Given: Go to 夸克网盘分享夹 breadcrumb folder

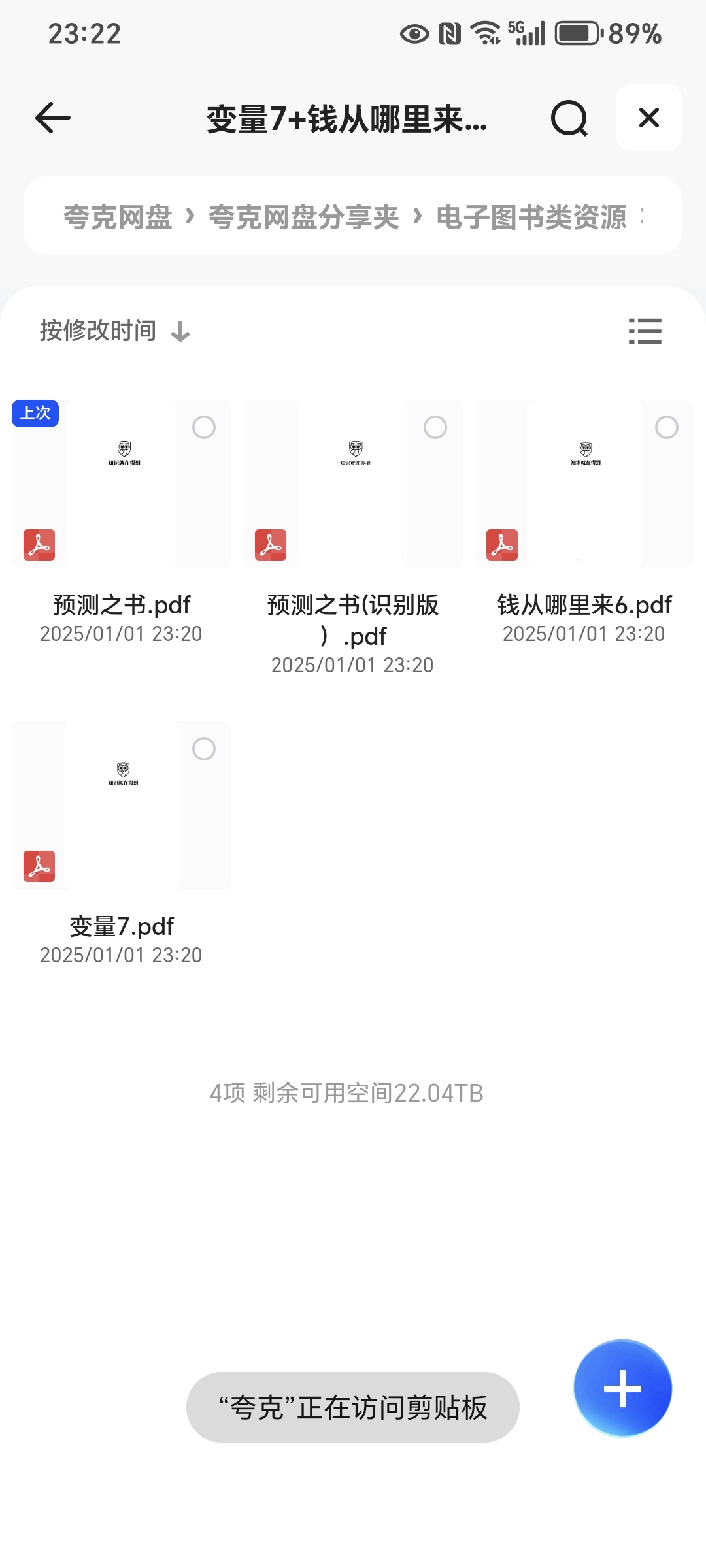Looking at the screenshot, I should (x=303, y=217).
